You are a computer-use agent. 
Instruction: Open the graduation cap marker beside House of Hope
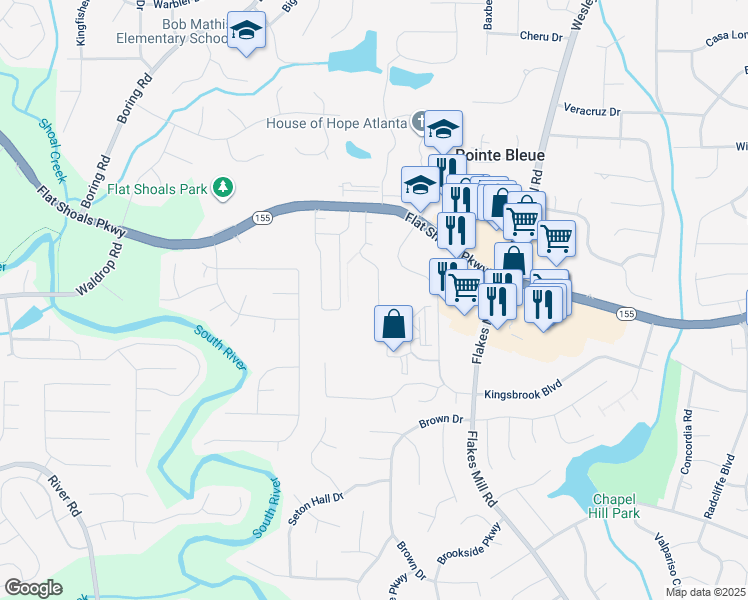[443, 130]
